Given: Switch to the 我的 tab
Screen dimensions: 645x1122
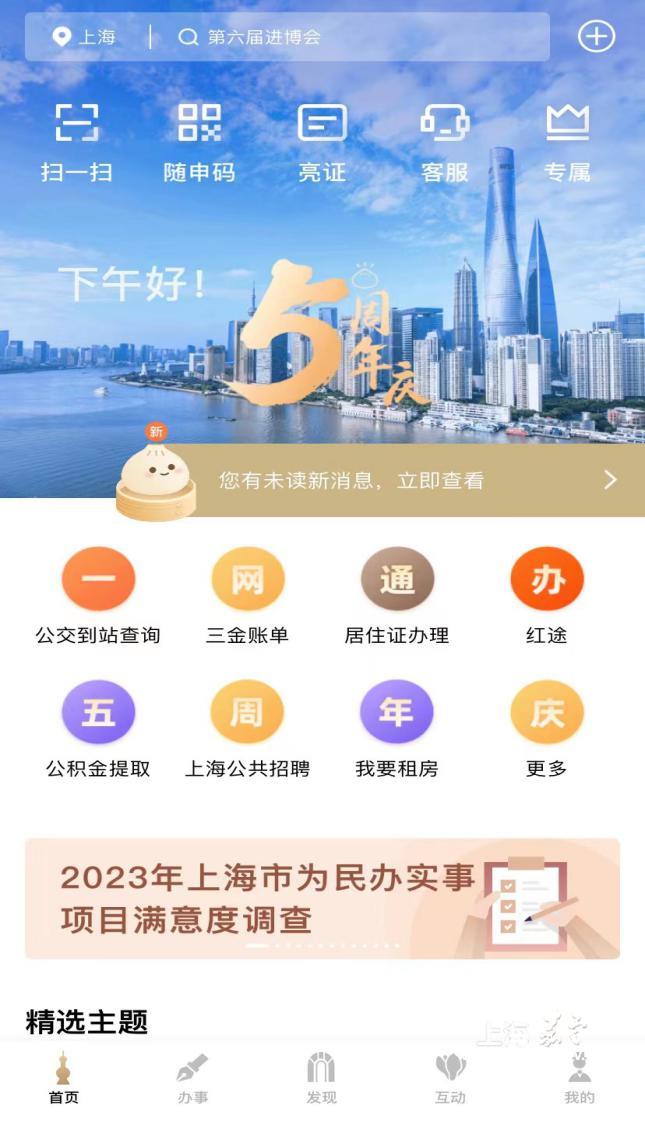Looking at the screenshot, I should tap(579, 1079).
